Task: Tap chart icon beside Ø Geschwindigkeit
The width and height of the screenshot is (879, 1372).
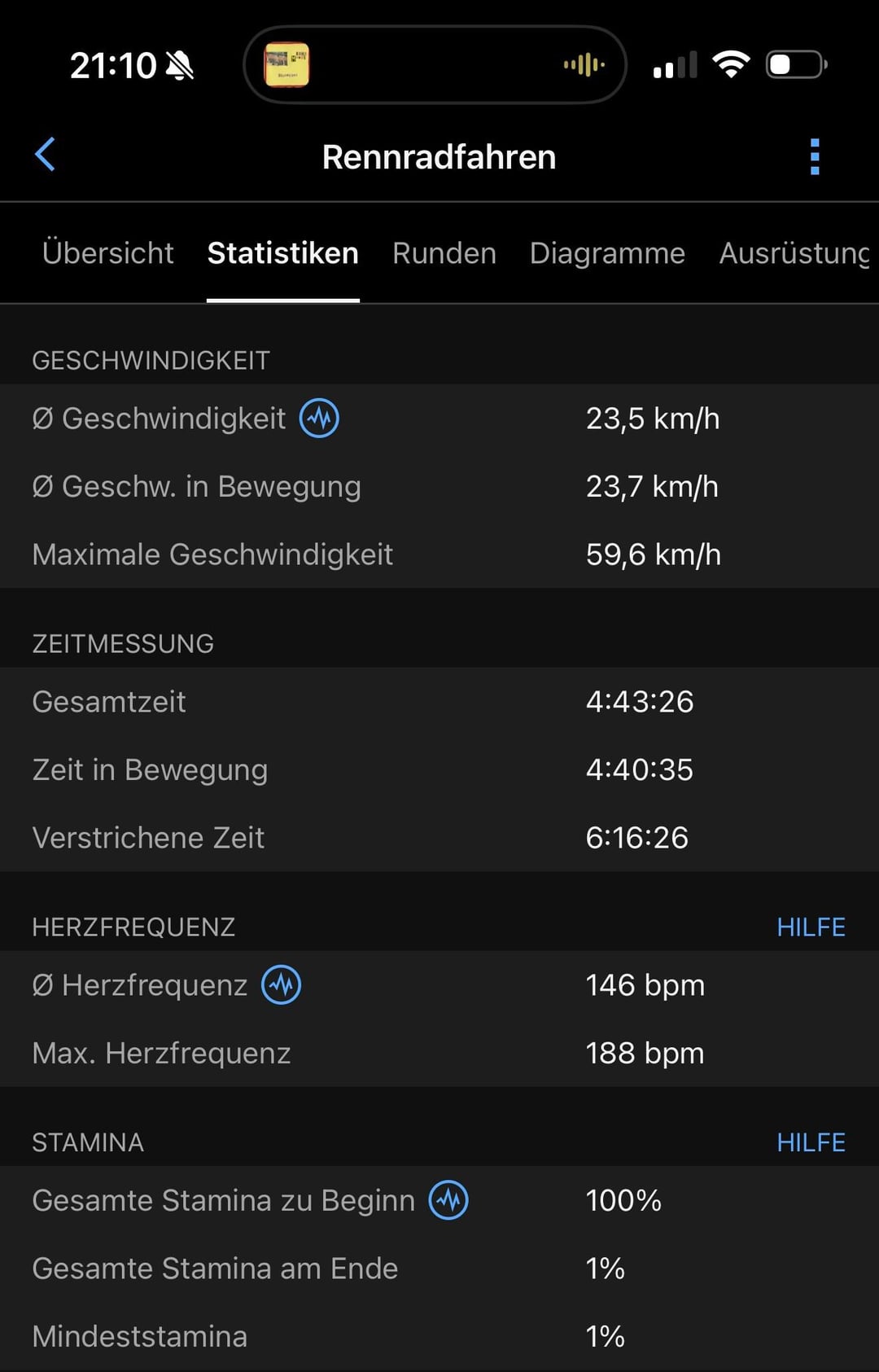Action: coord(319,419)
